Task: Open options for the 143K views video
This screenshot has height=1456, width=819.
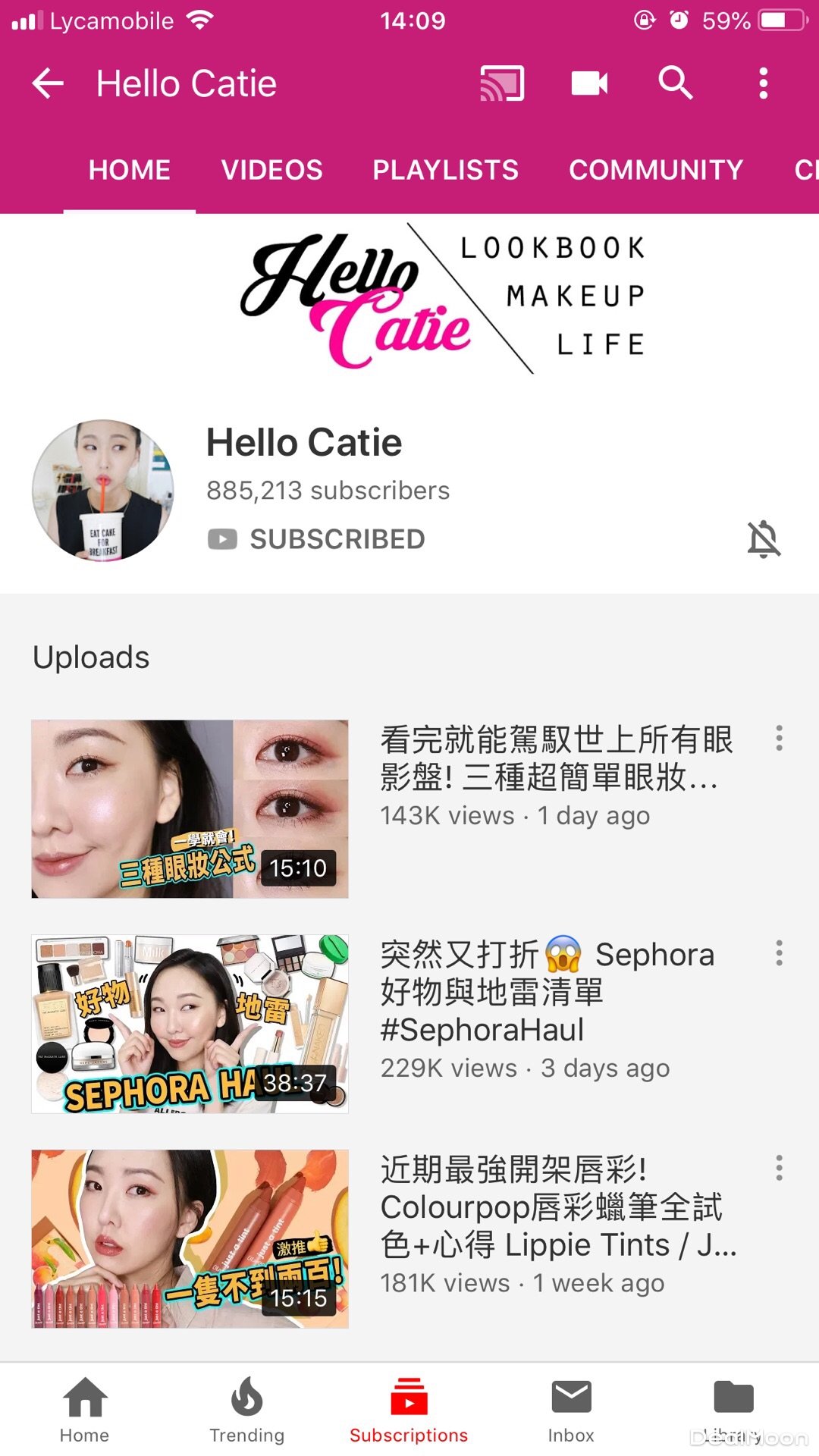Action: pyautogui.click(x=779, y=738)
